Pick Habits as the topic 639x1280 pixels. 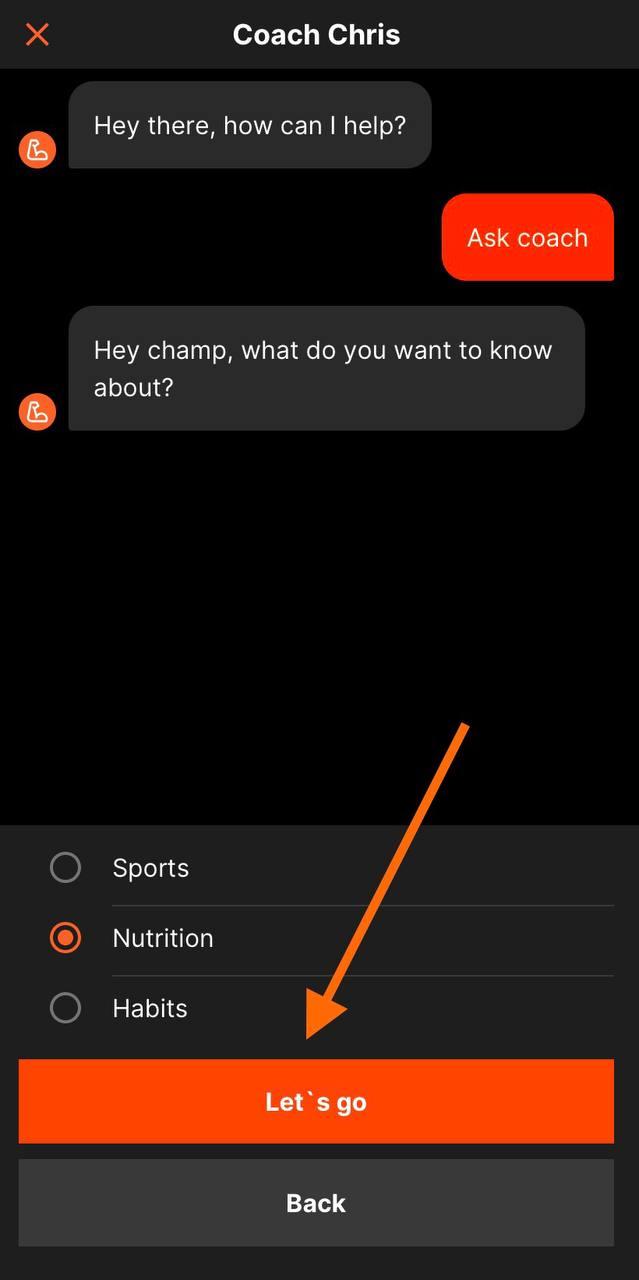[x=66, y=1008]
